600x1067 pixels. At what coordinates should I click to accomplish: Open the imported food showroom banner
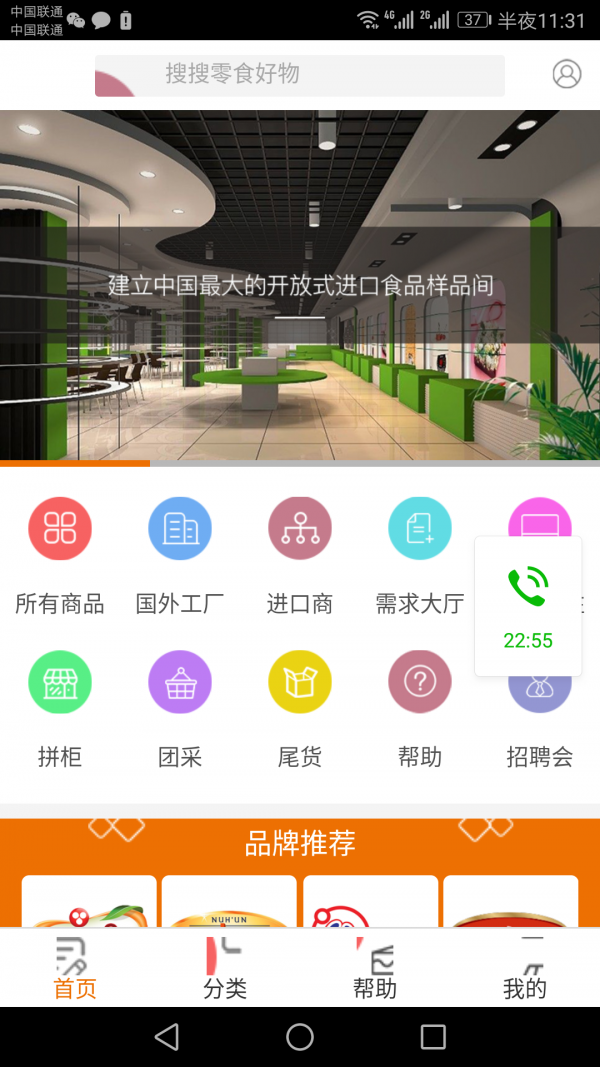tap(300, 285)
